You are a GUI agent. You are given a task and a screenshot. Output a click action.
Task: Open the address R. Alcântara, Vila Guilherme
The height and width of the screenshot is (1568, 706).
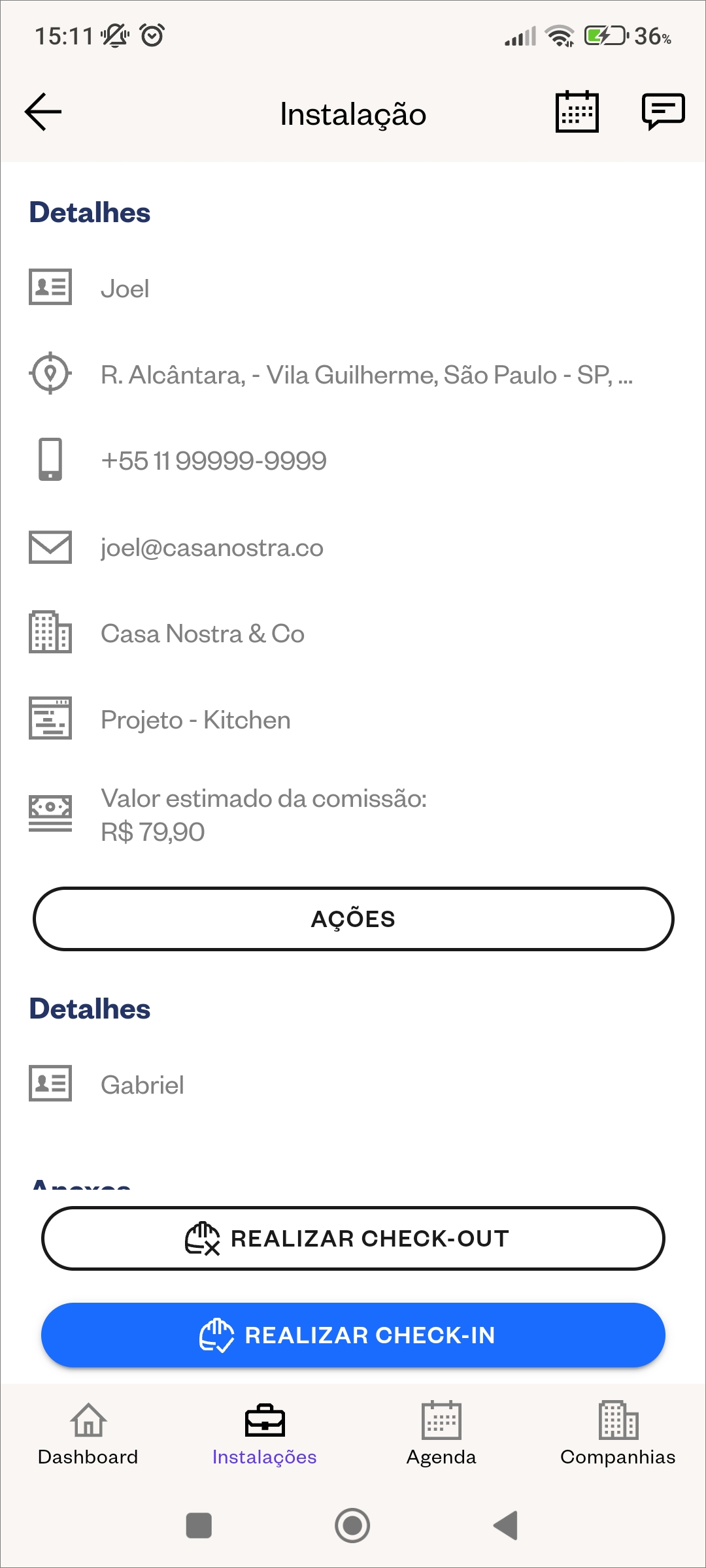366,375
